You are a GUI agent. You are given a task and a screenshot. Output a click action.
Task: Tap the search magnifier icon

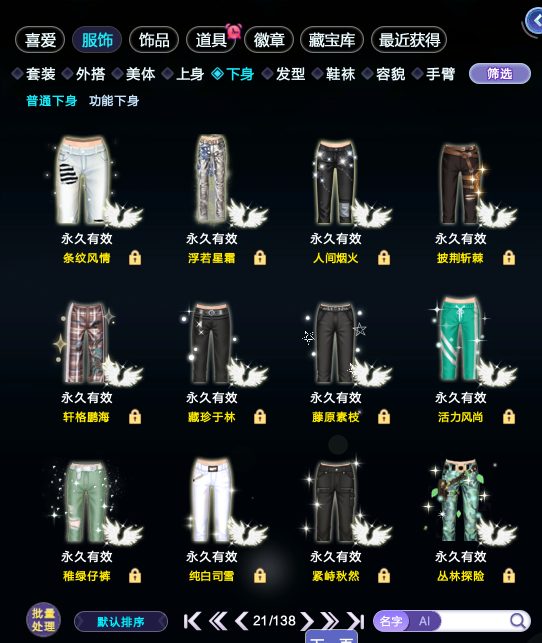[x=518, y=621]
